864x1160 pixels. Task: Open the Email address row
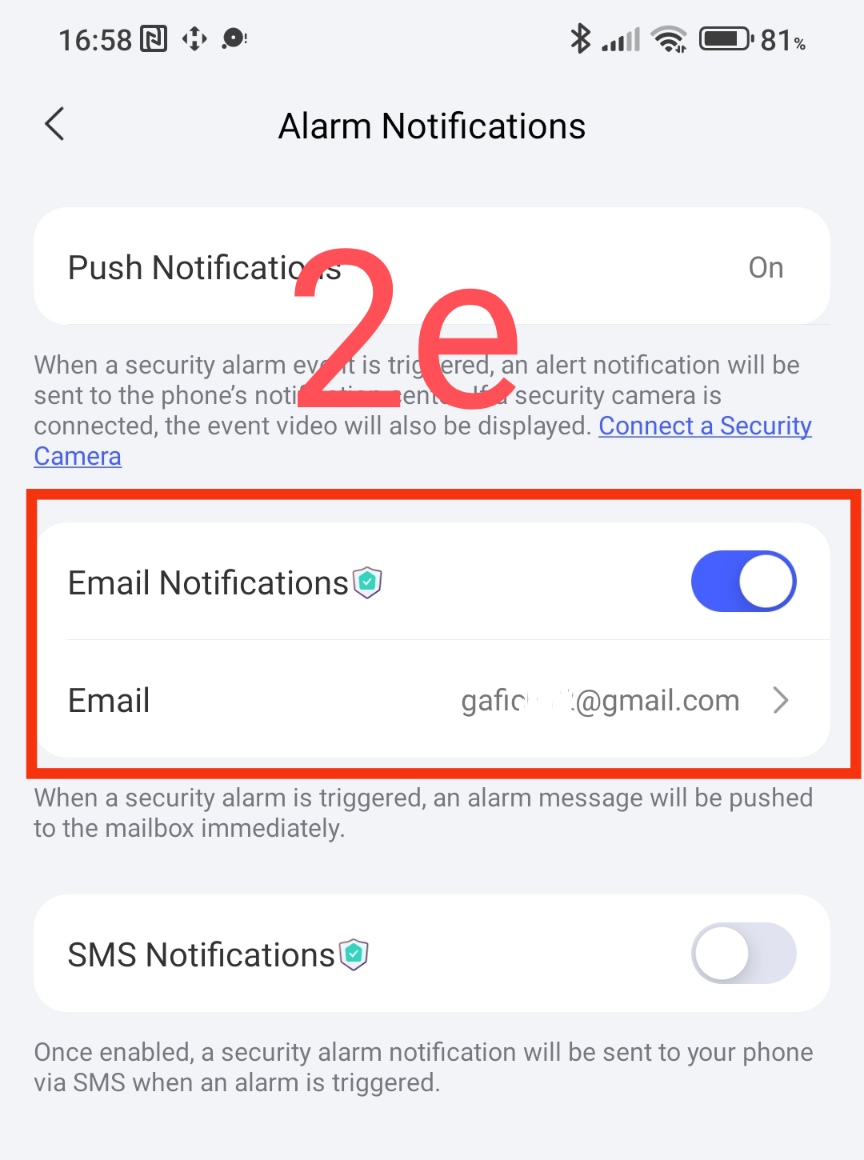pos(431,700)
